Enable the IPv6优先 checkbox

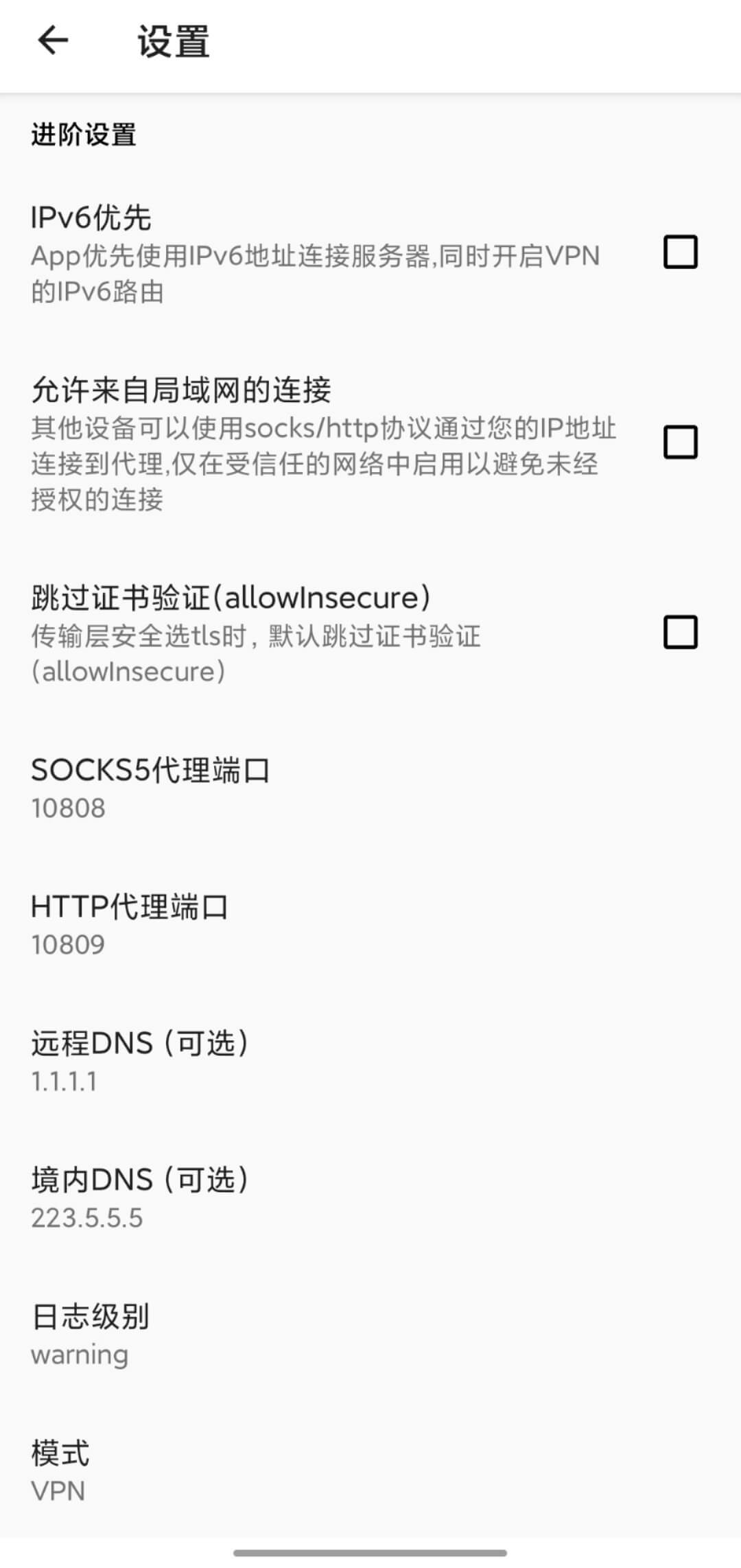tap(680, 253)
